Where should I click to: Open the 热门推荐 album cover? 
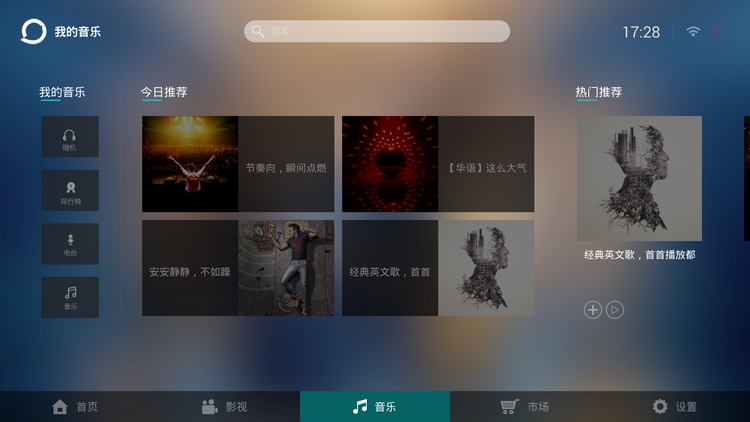coord(639,178)
